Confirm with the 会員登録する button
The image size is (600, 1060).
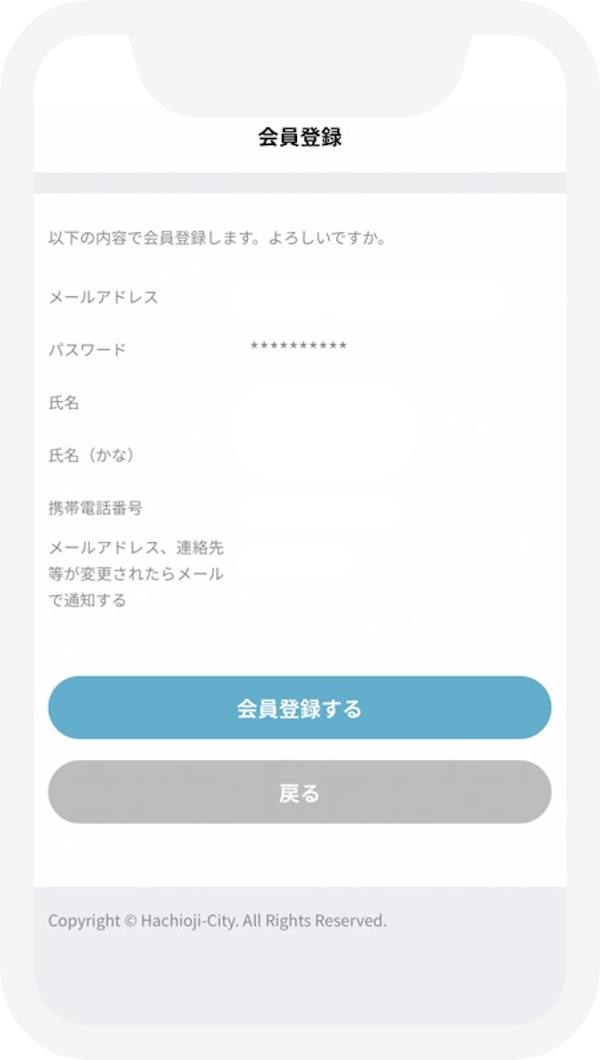tap(299, 708)
